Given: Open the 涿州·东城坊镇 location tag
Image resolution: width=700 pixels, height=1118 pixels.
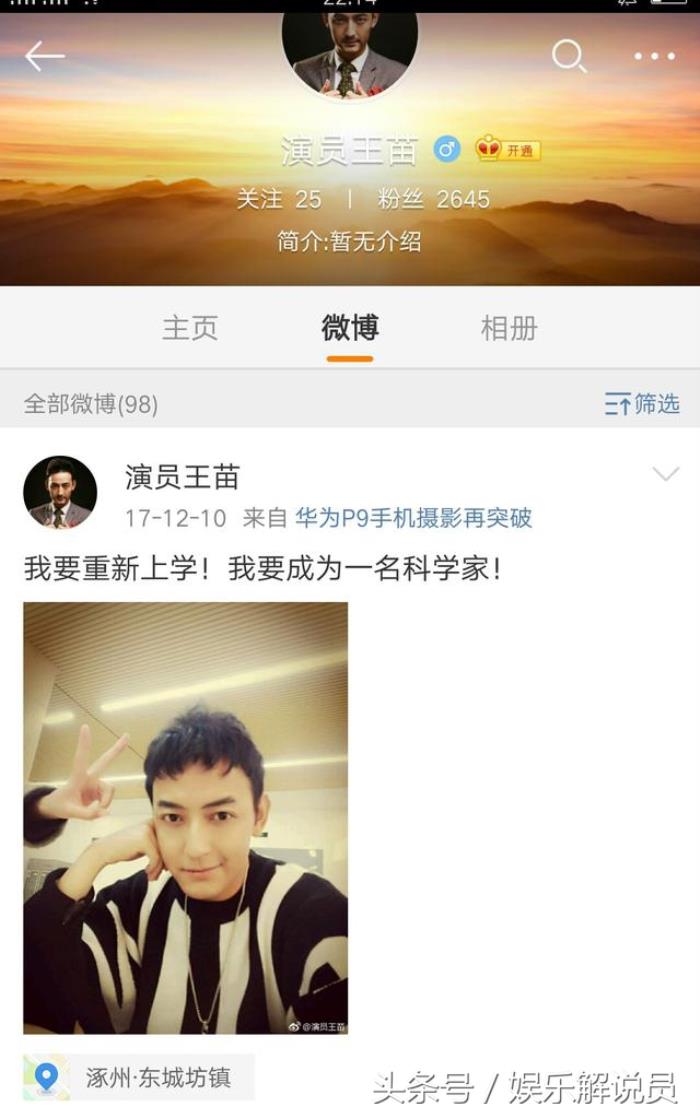Looking at the screenshot, I should 140,1077.
